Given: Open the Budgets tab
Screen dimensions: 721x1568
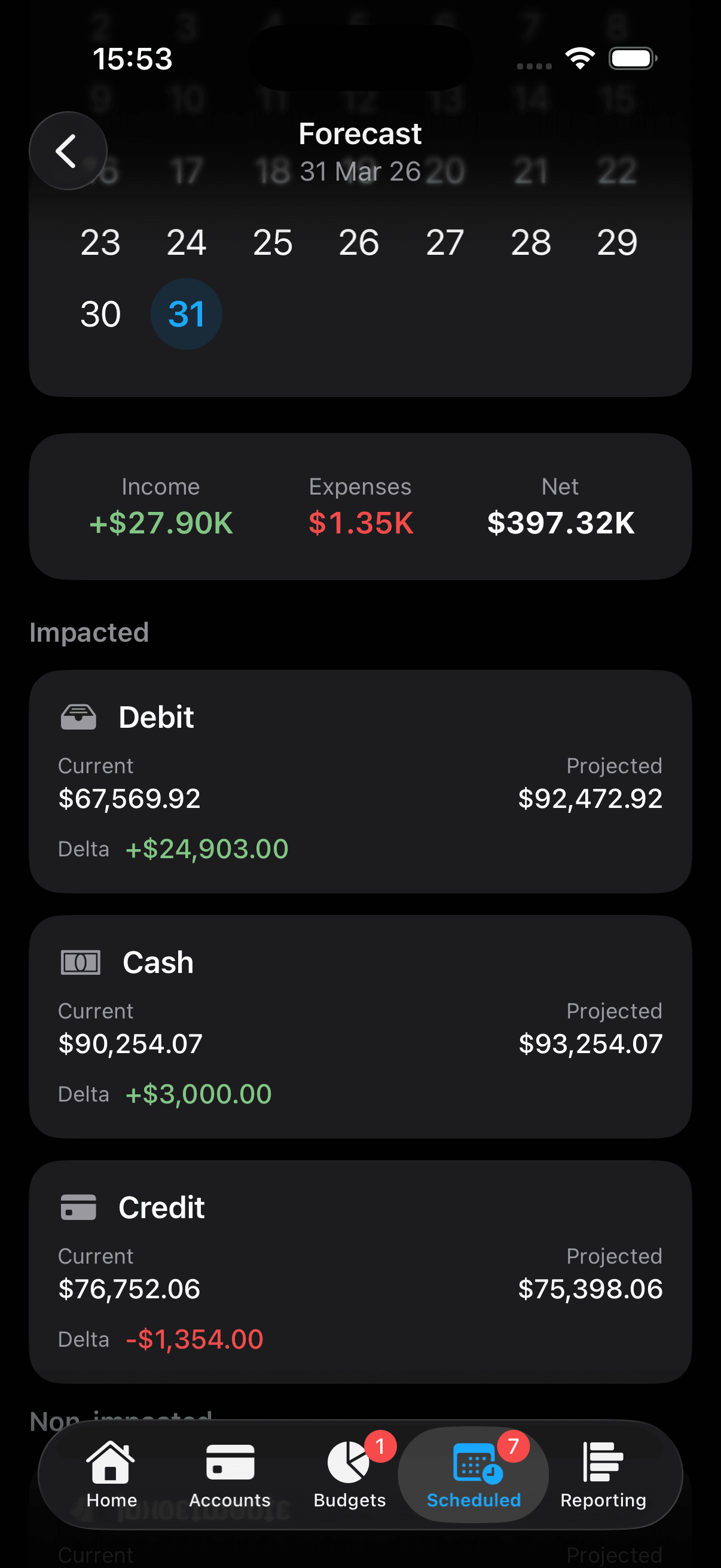Looking at the screenshot, I should coord(350,1474).
